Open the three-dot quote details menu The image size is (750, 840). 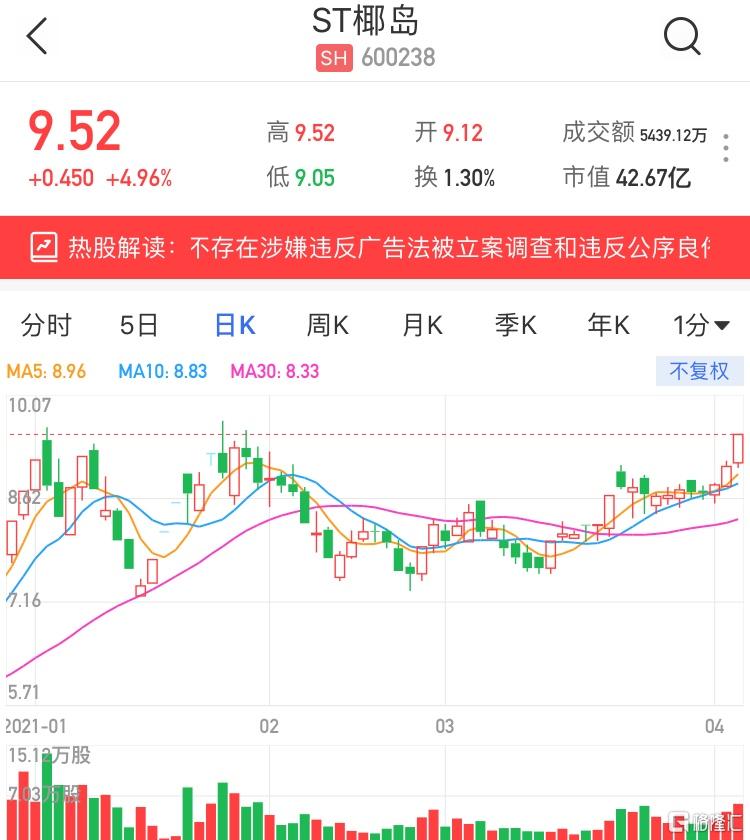click(727, 146)
